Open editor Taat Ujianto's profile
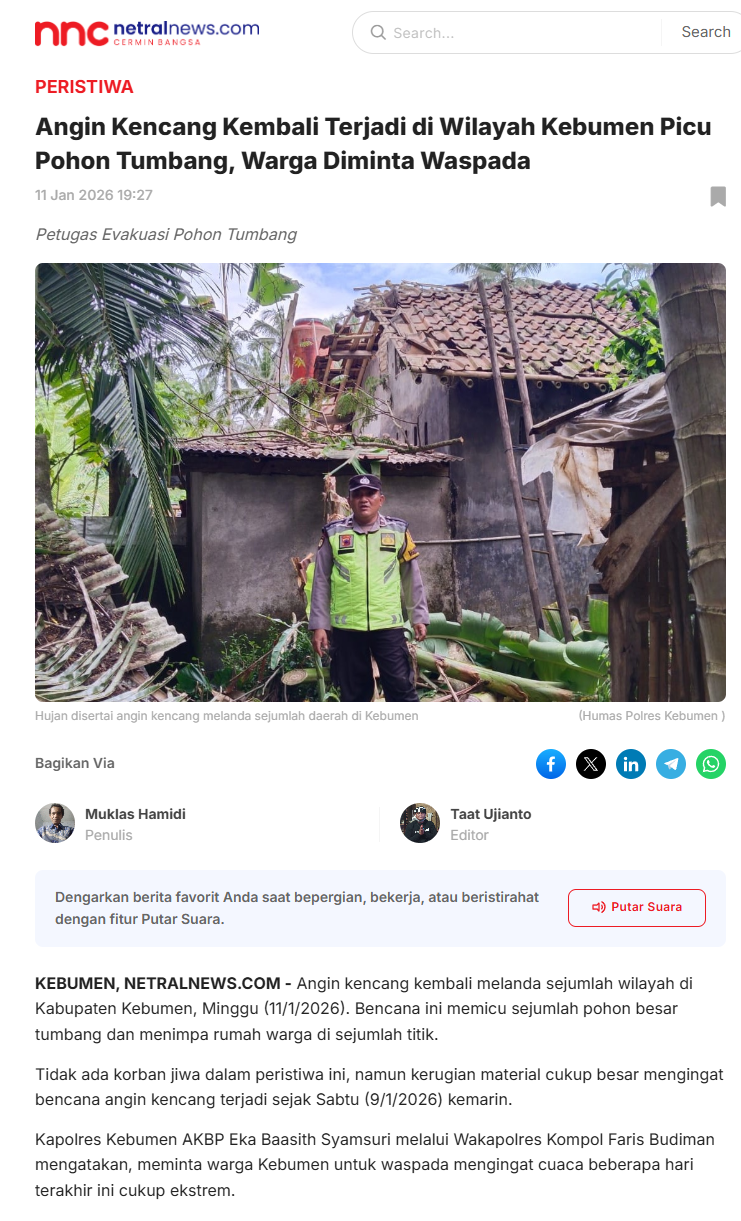 (x=490, y=814)
